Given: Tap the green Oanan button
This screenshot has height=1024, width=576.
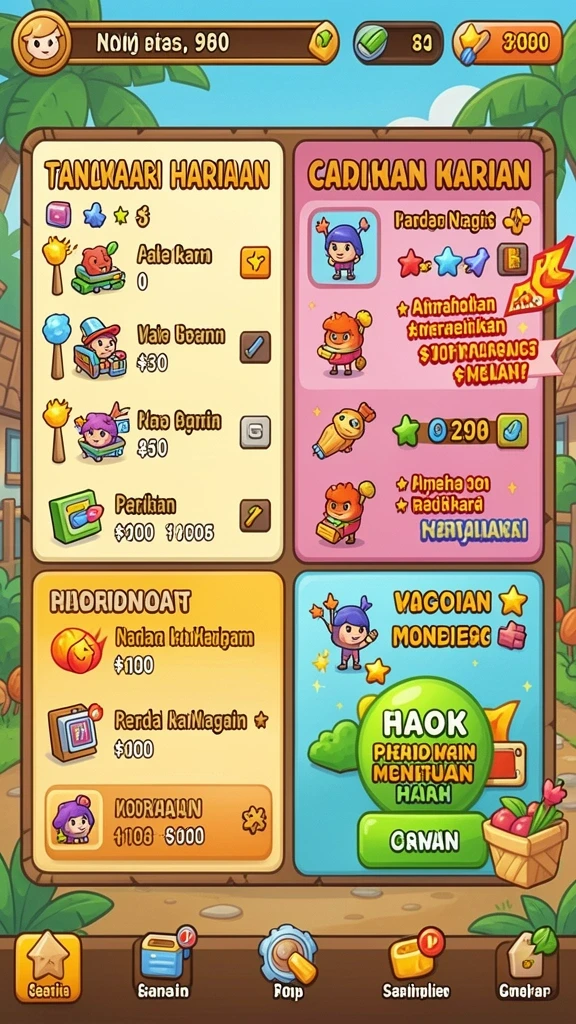Looking at the screenshot, I should coord(423,841).
